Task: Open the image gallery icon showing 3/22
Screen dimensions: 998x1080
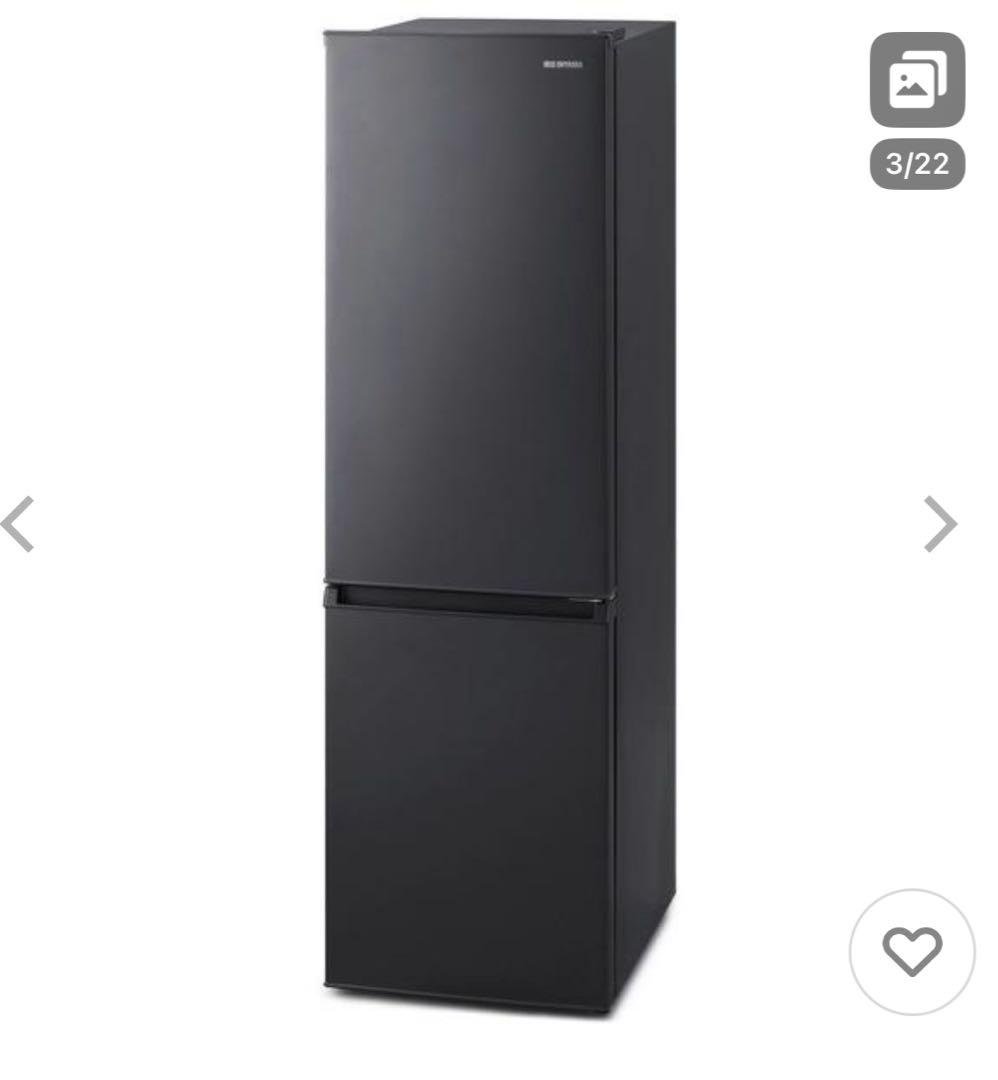Action: 917,81
